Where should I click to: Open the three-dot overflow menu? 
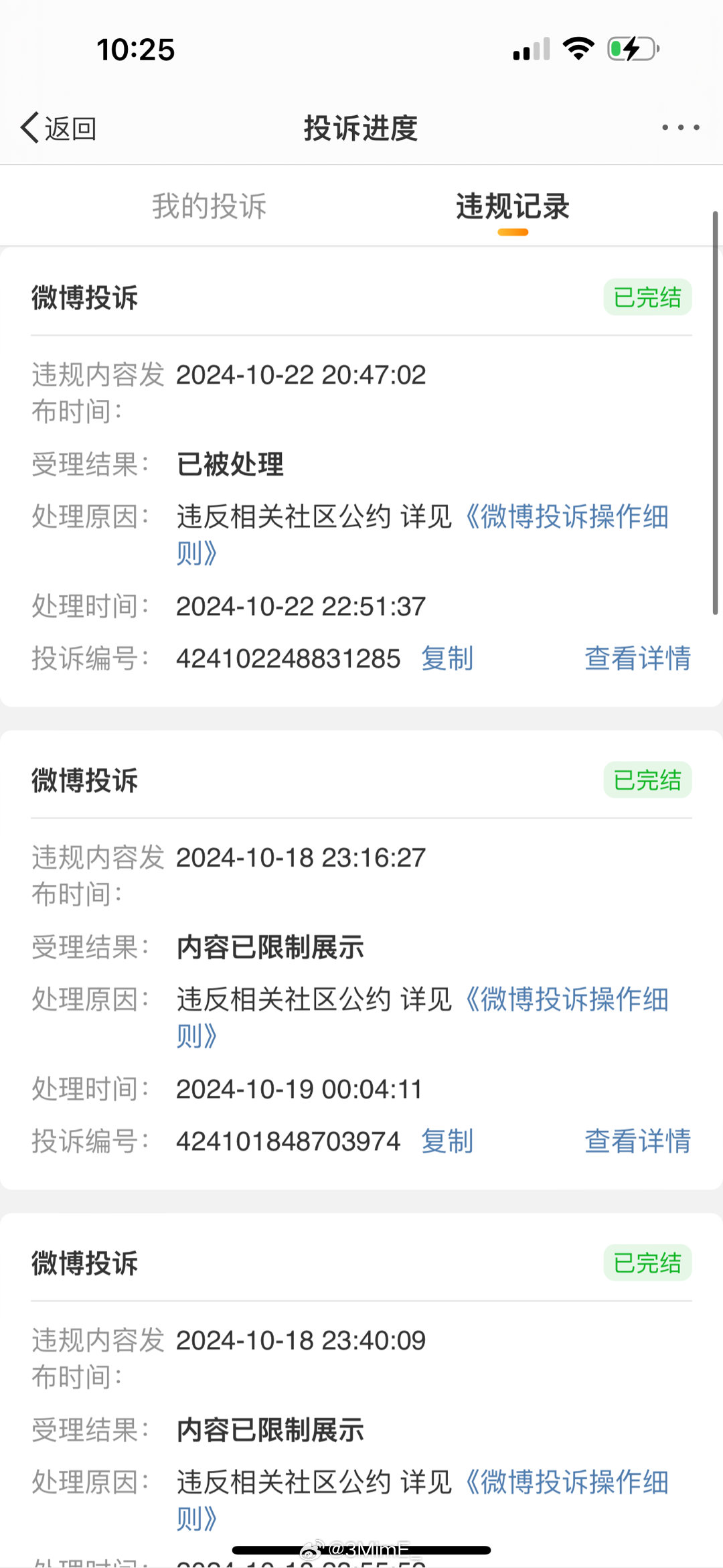(680, 127)
